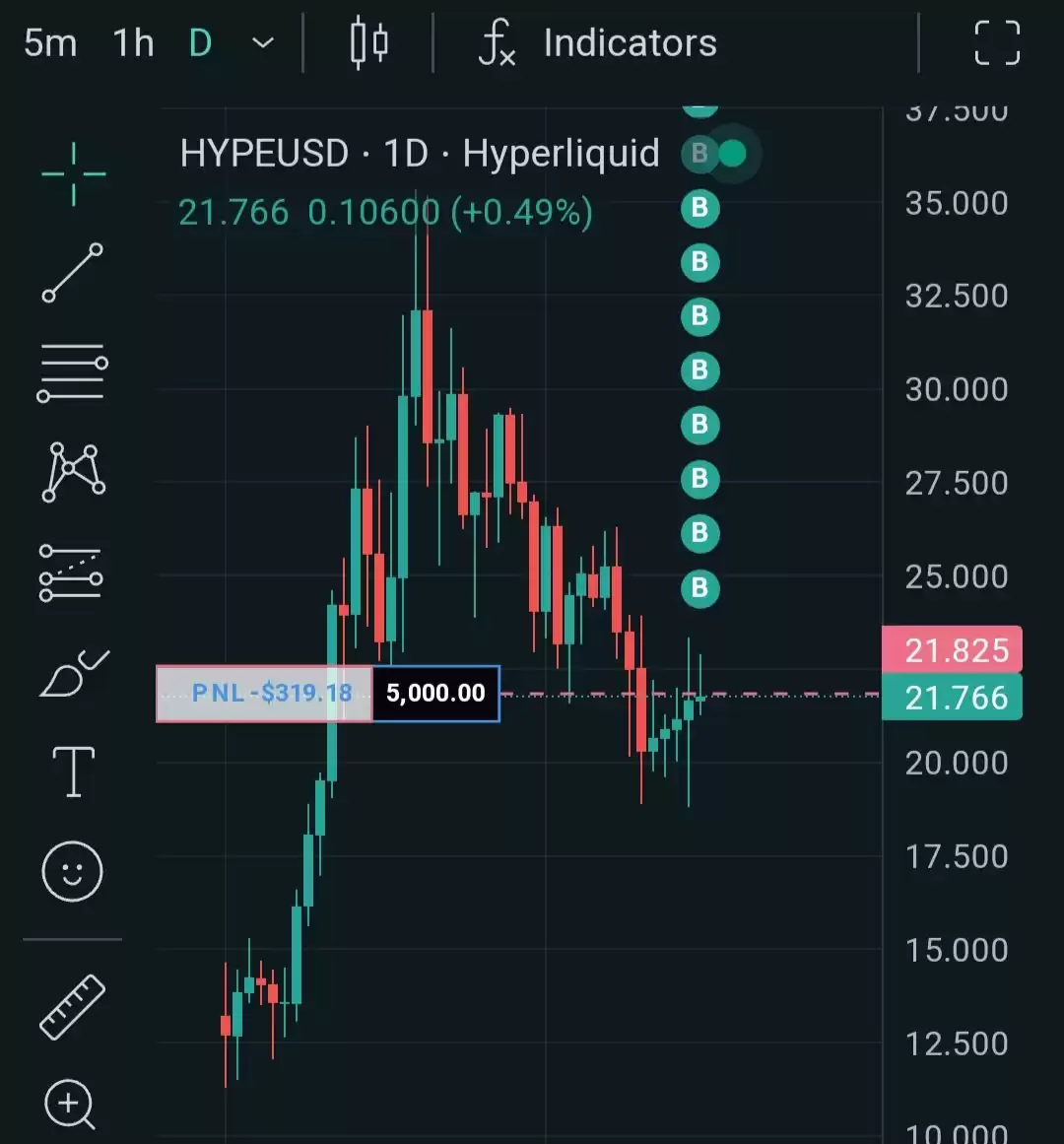
Task: Open the horizontal lines Fibonacci tool
Action: [72, 372]
